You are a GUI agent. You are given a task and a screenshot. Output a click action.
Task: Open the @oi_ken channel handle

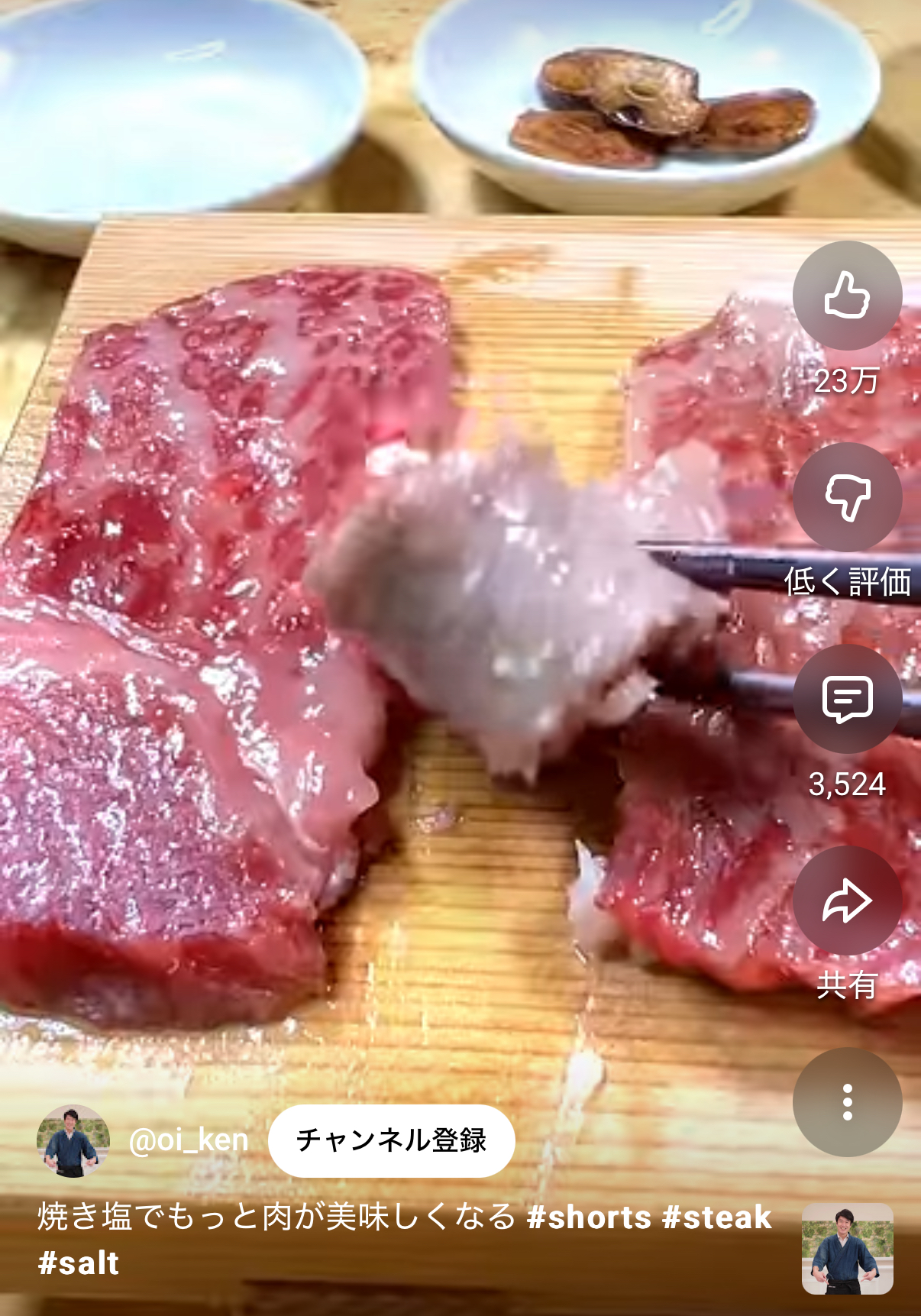(189, 1140)
